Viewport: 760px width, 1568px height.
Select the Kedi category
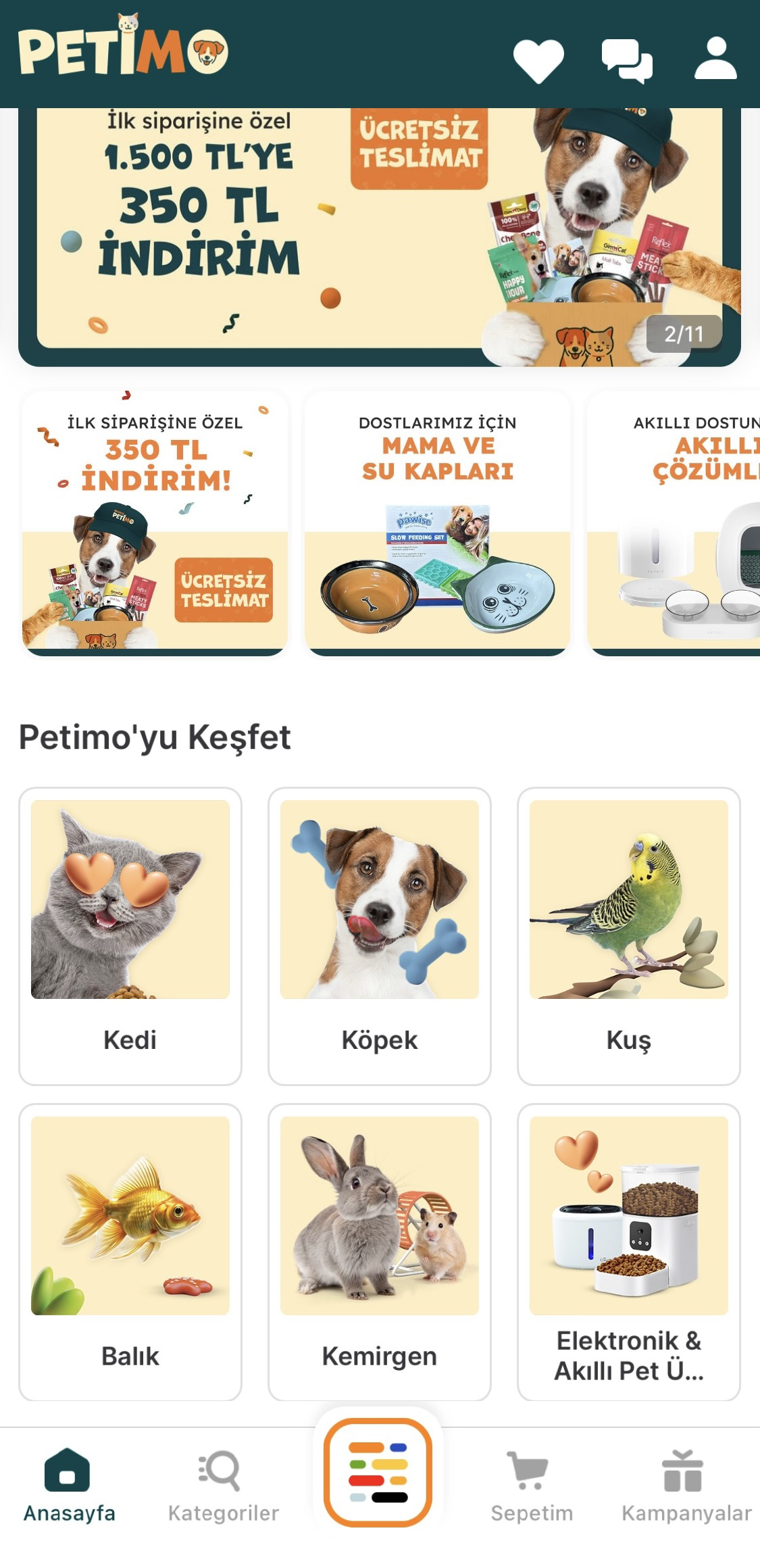pyautogui.click(x=130, y=936)
